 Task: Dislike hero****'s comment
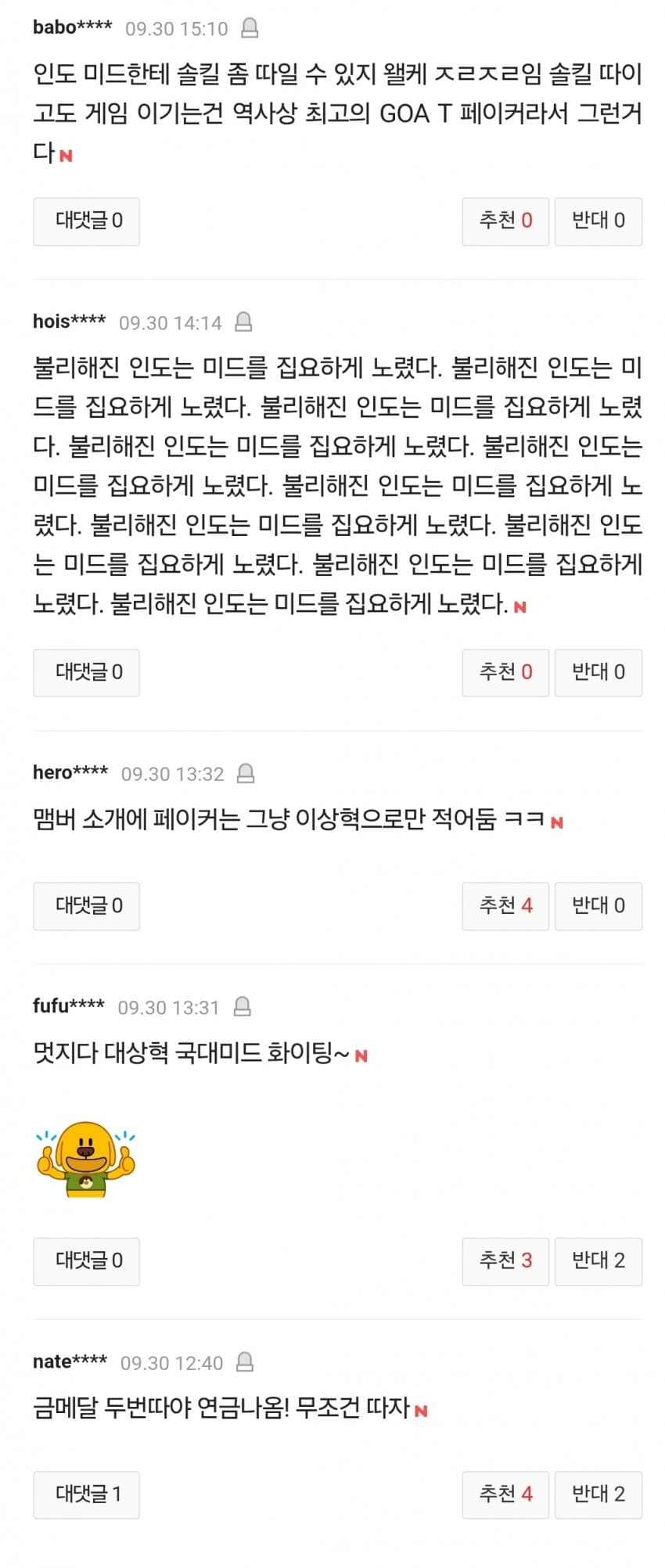tap(598, 906)
